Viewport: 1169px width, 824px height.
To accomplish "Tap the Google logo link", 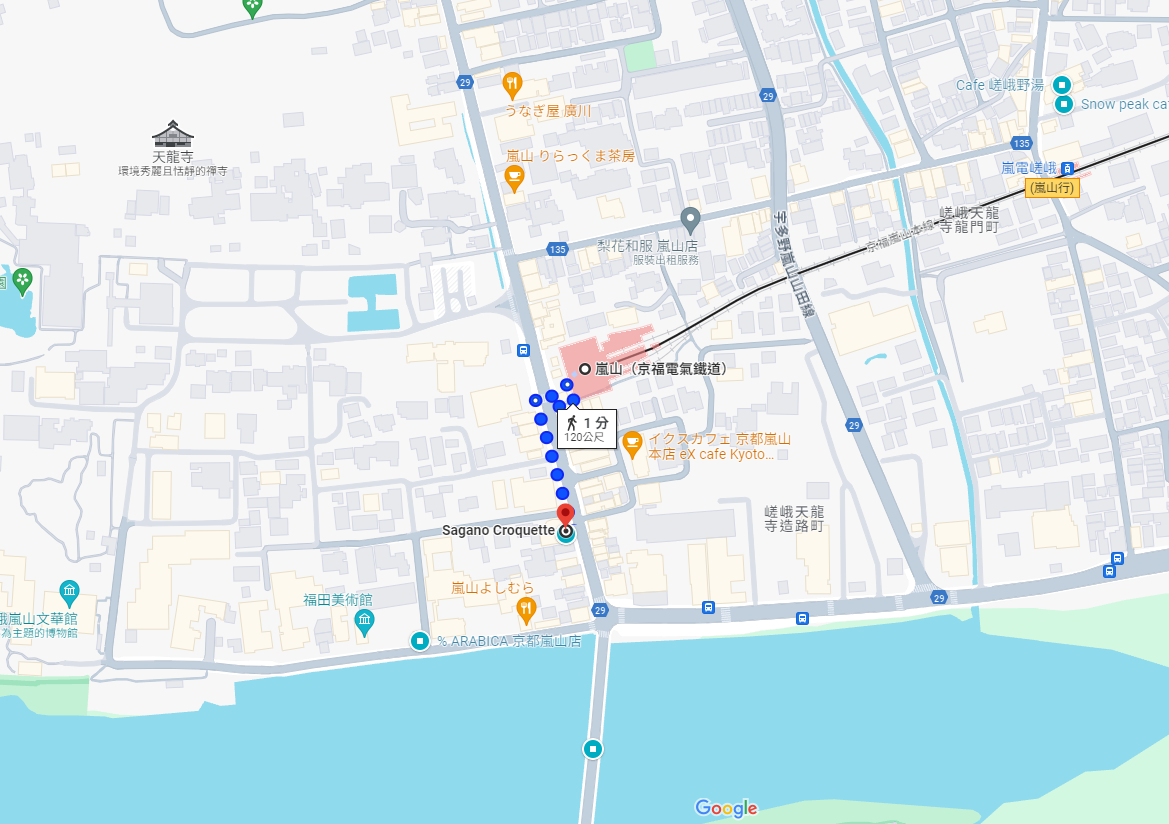I will (x=726, y=808).
